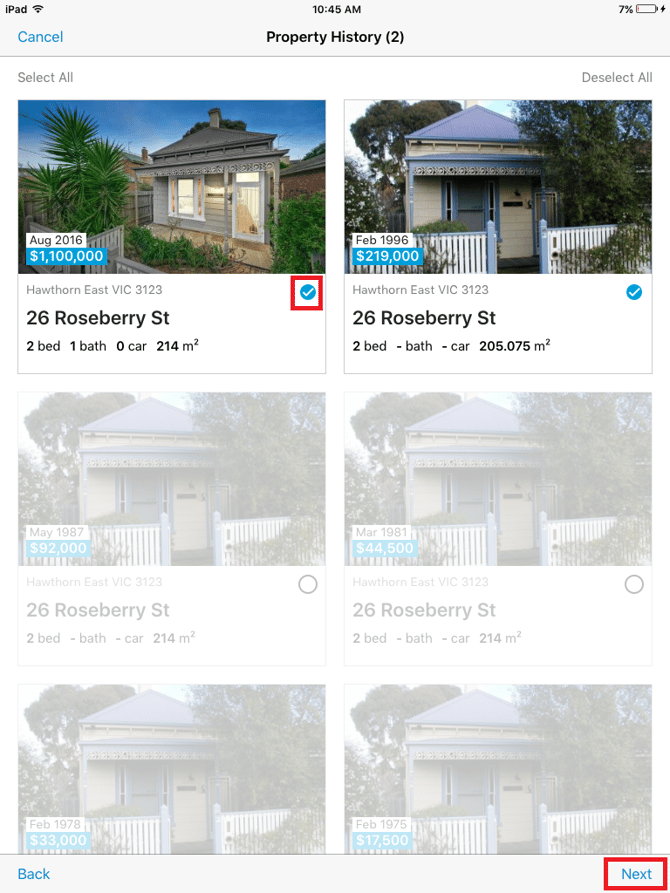Open the Feb 1978 $33,000 property card
670x893 pixels.
tap(172, 770)
